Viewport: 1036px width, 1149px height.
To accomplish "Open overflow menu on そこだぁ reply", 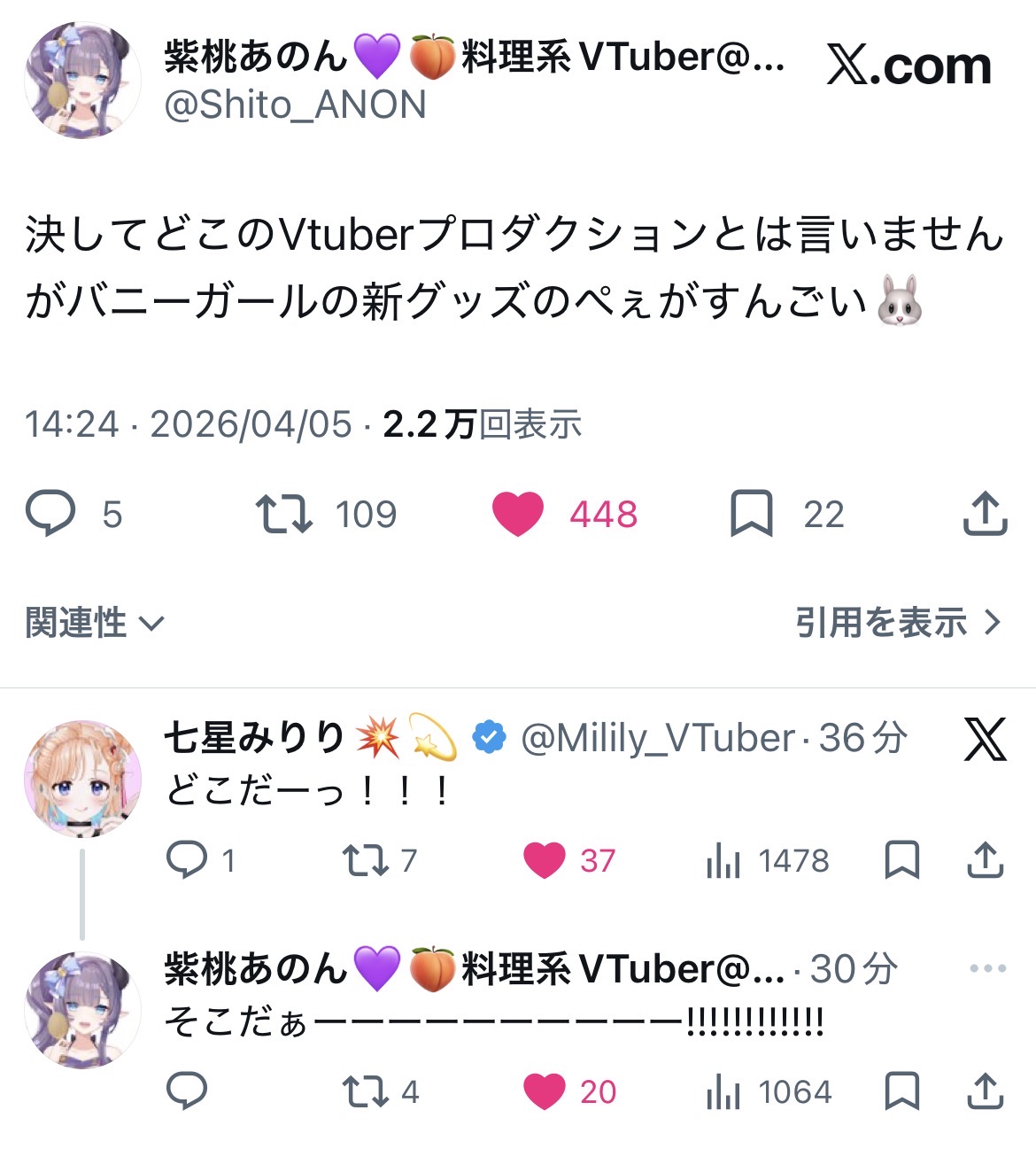I will click(x=987, y=968).
